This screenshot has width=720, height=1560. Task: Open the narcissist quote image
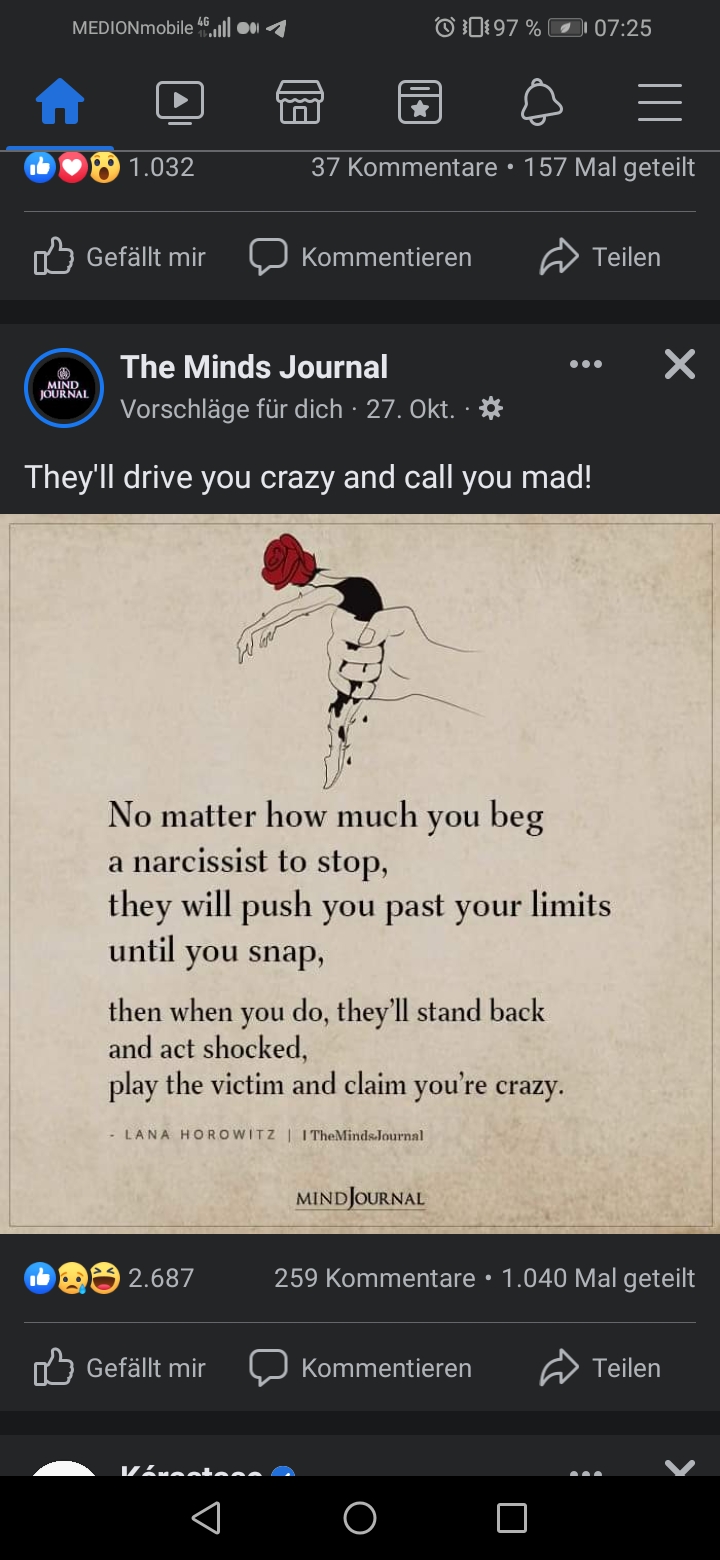tap(360, 872)
